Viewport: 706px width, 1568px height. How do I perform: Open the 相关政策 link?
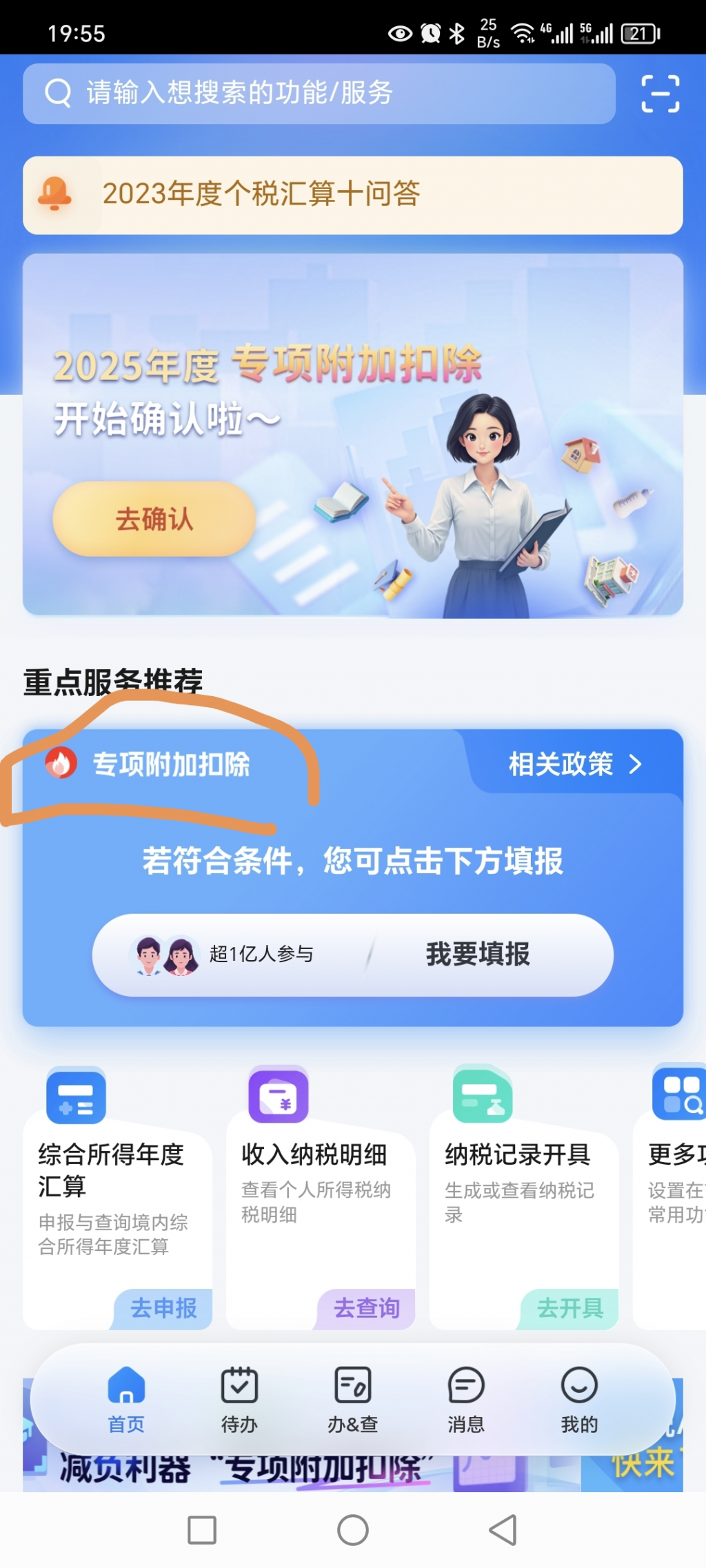pos(575,764)
